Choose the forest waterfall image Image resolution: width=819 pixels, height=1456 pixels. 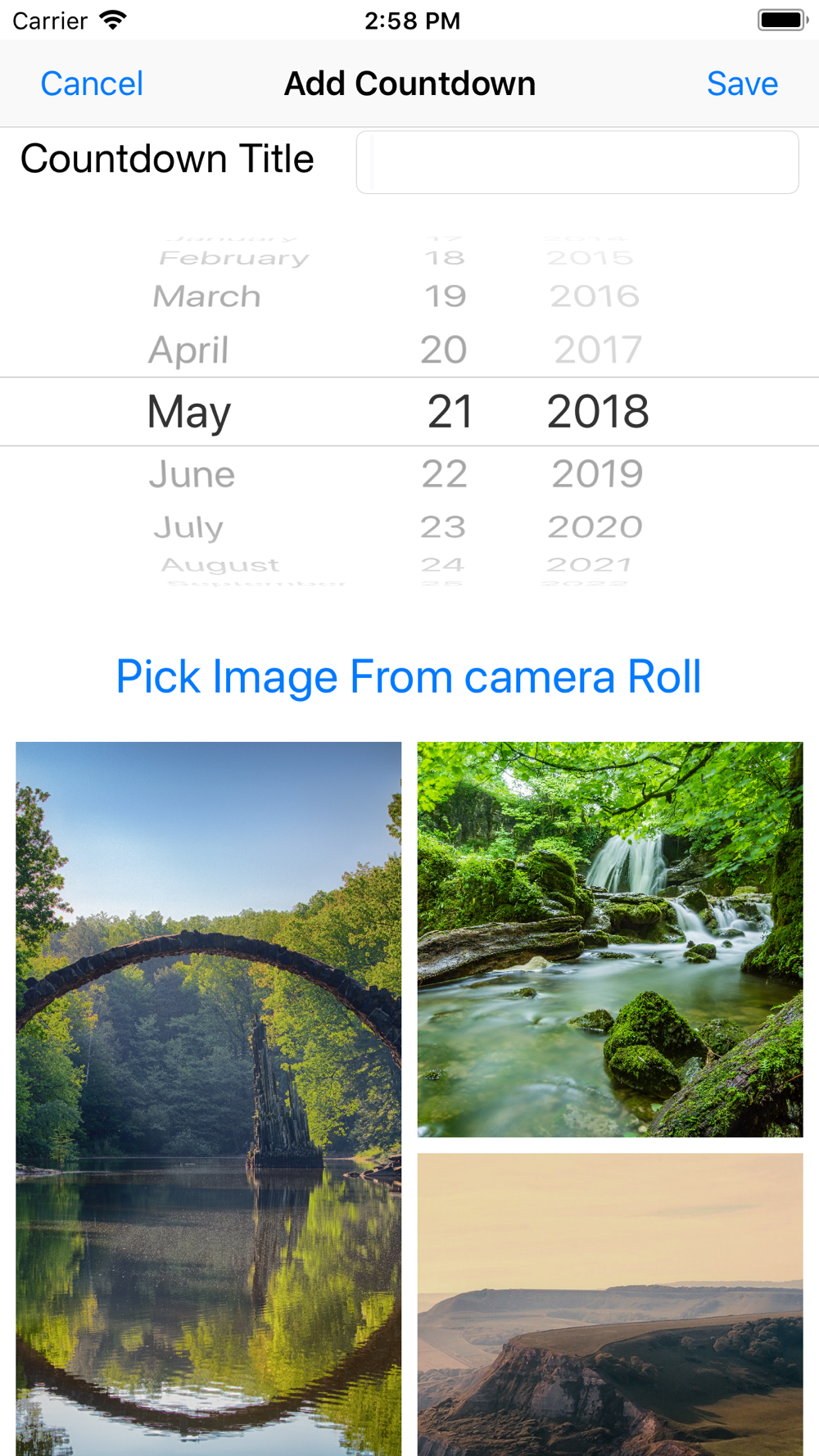tap(610, 939)
